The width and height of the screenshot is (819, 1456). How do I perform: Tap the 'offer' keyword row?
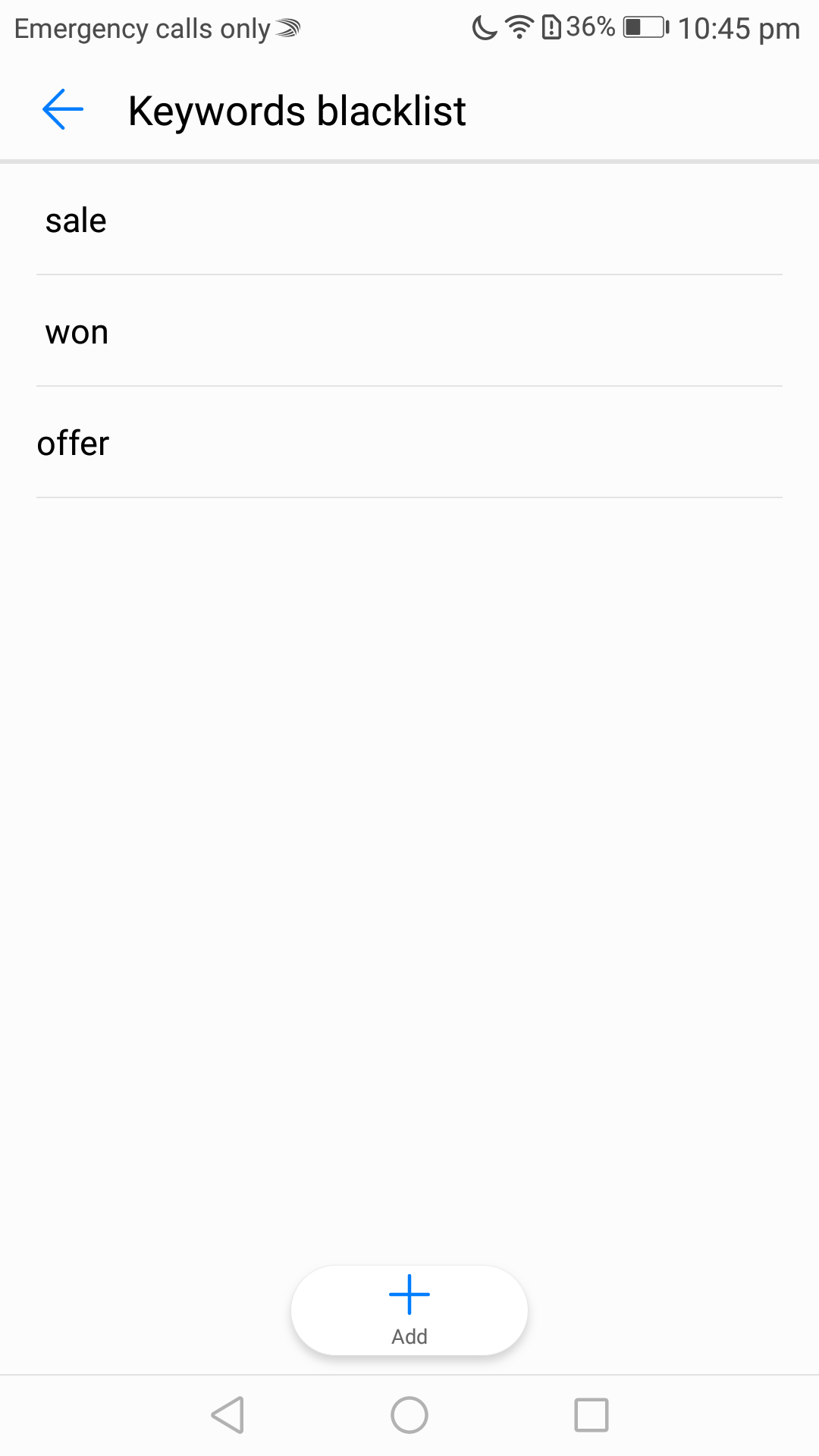(x=409, y=443)
